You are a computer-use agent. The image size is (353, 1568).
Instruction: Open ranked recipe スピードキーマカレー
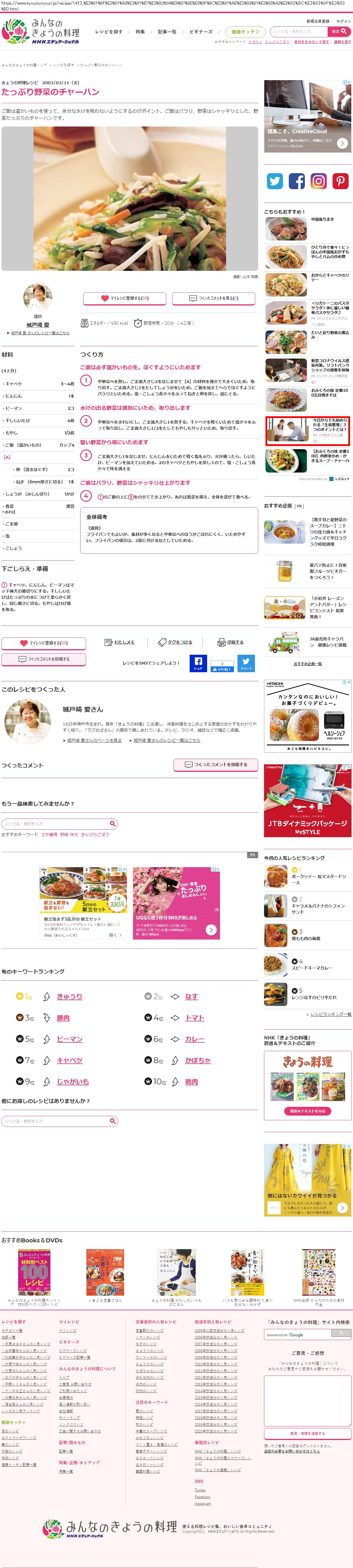[x=312, y=968]
